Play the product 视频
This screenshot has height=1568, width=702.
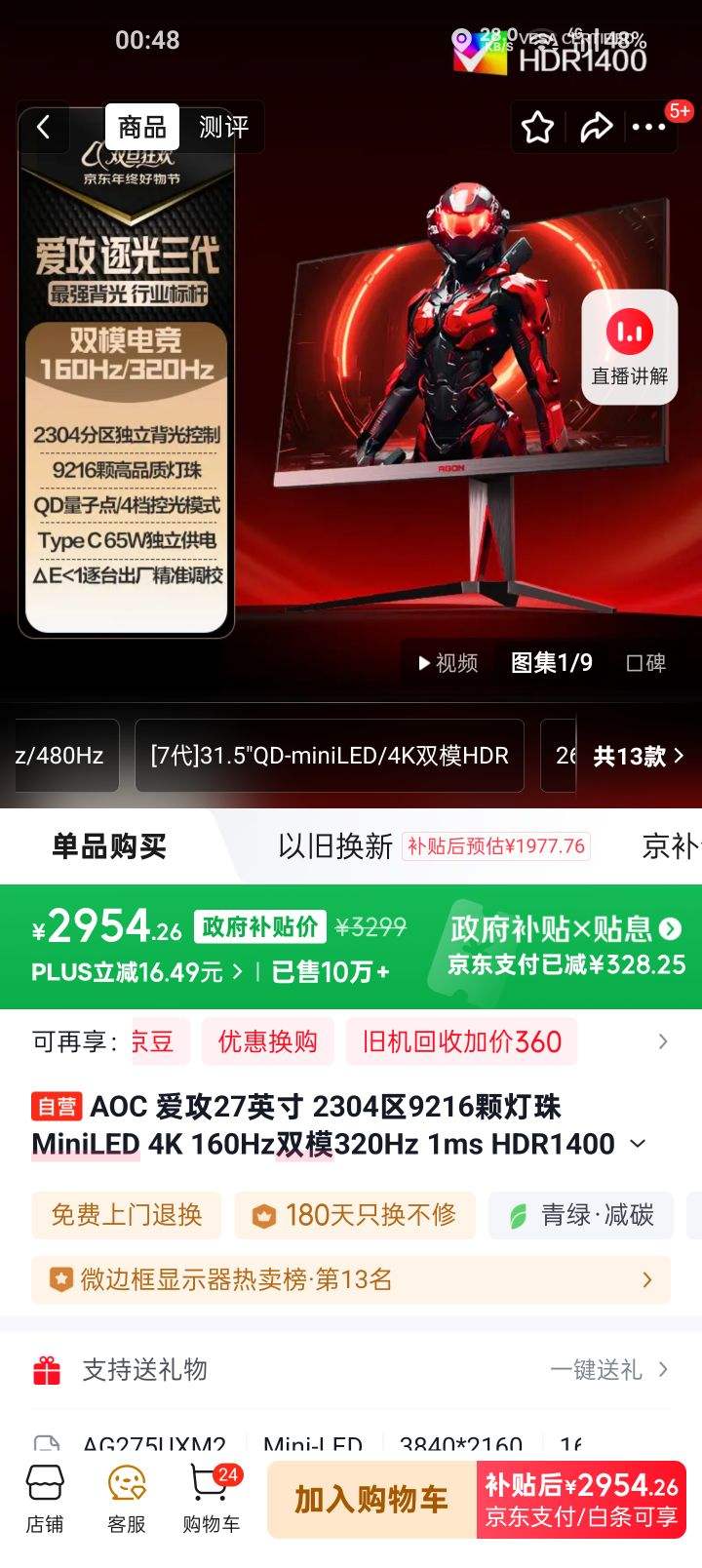tap(446, 663)
